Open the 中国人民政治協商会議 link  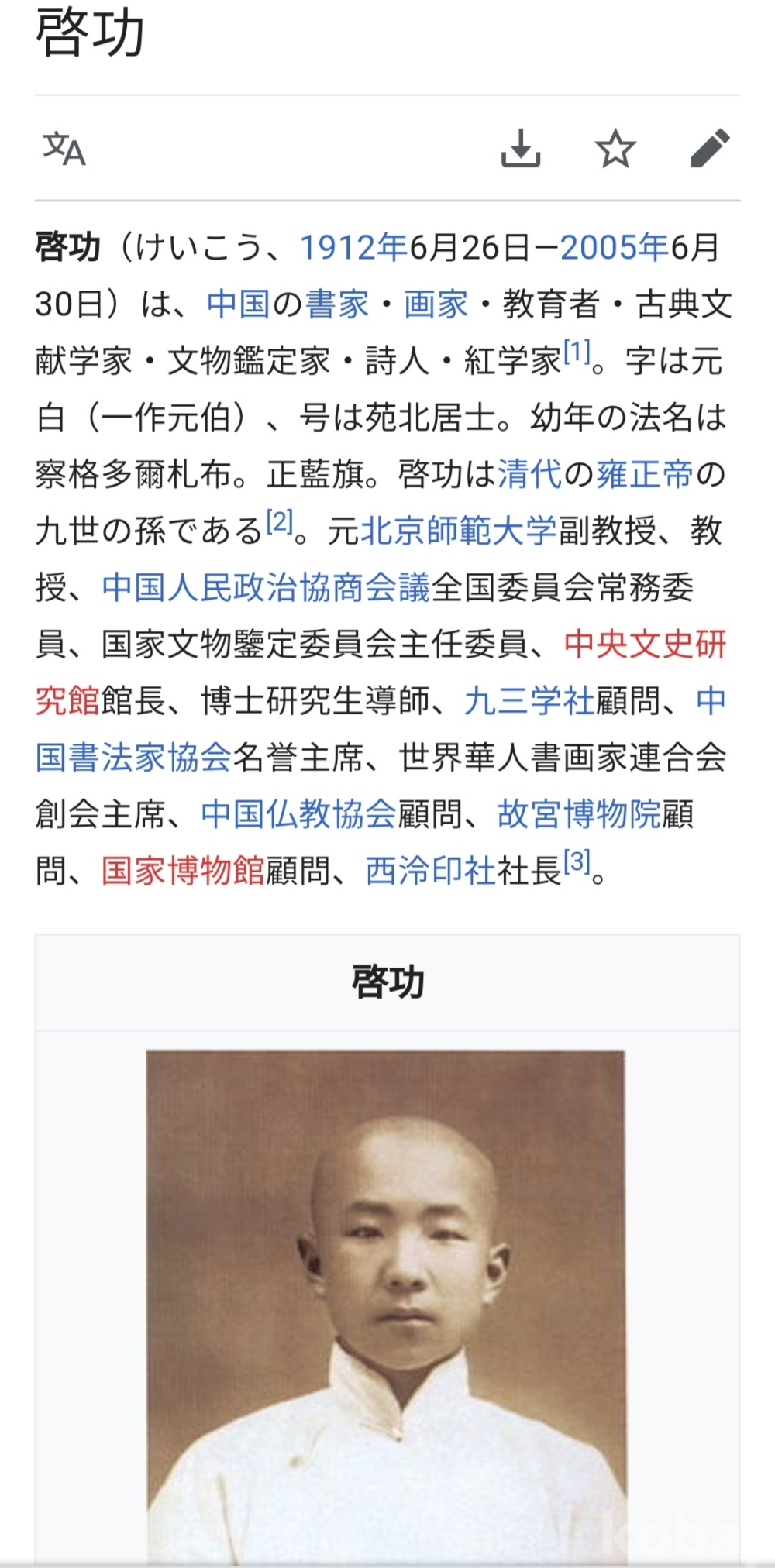265,587
